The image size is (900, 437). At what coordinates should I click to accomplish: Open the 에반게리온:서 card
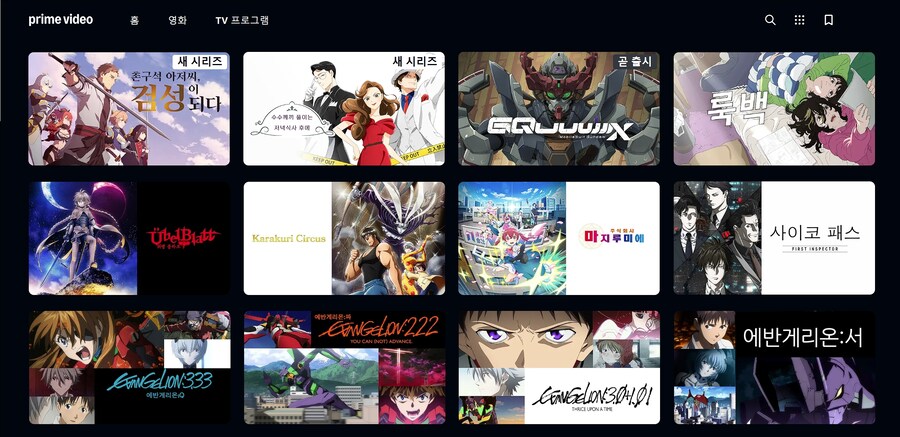coord(774,367)
